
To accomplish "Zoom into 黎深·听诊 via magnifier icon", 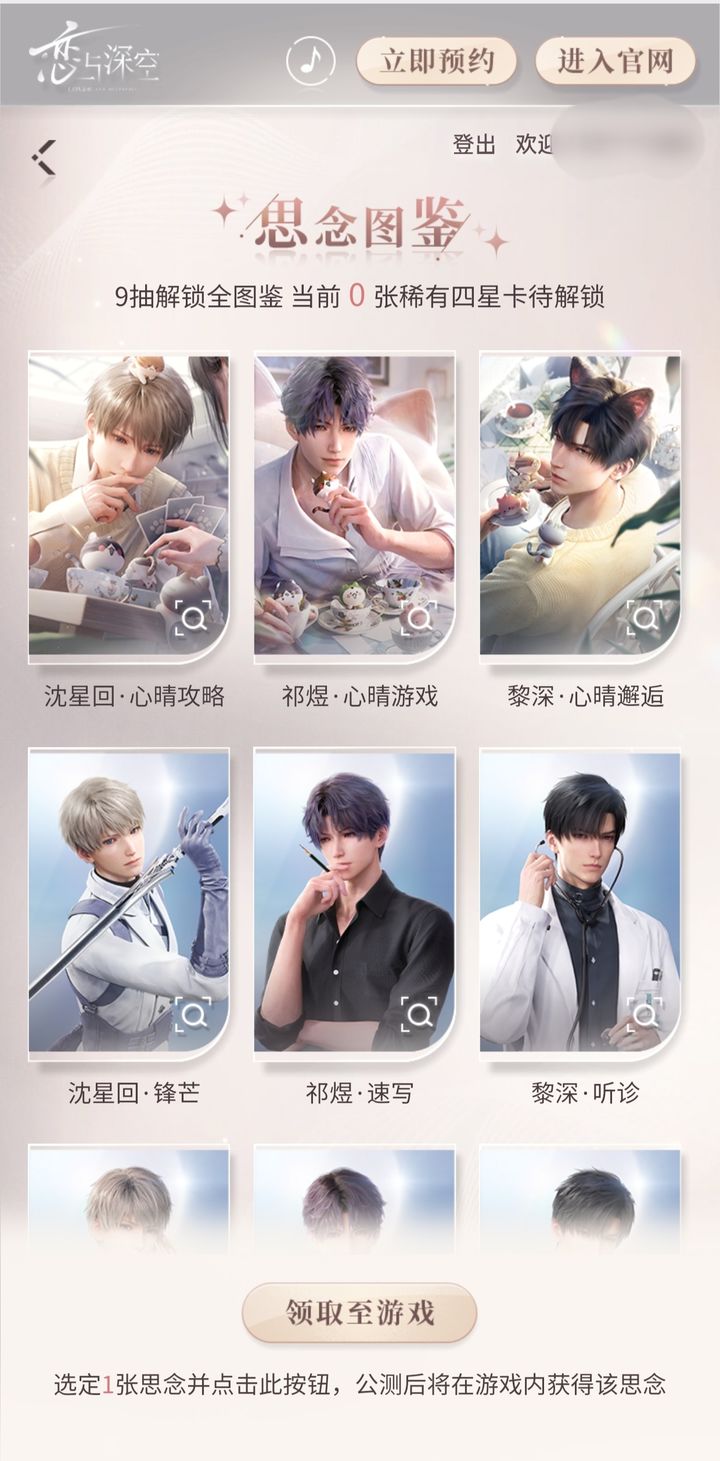I will click(645, 1016).
